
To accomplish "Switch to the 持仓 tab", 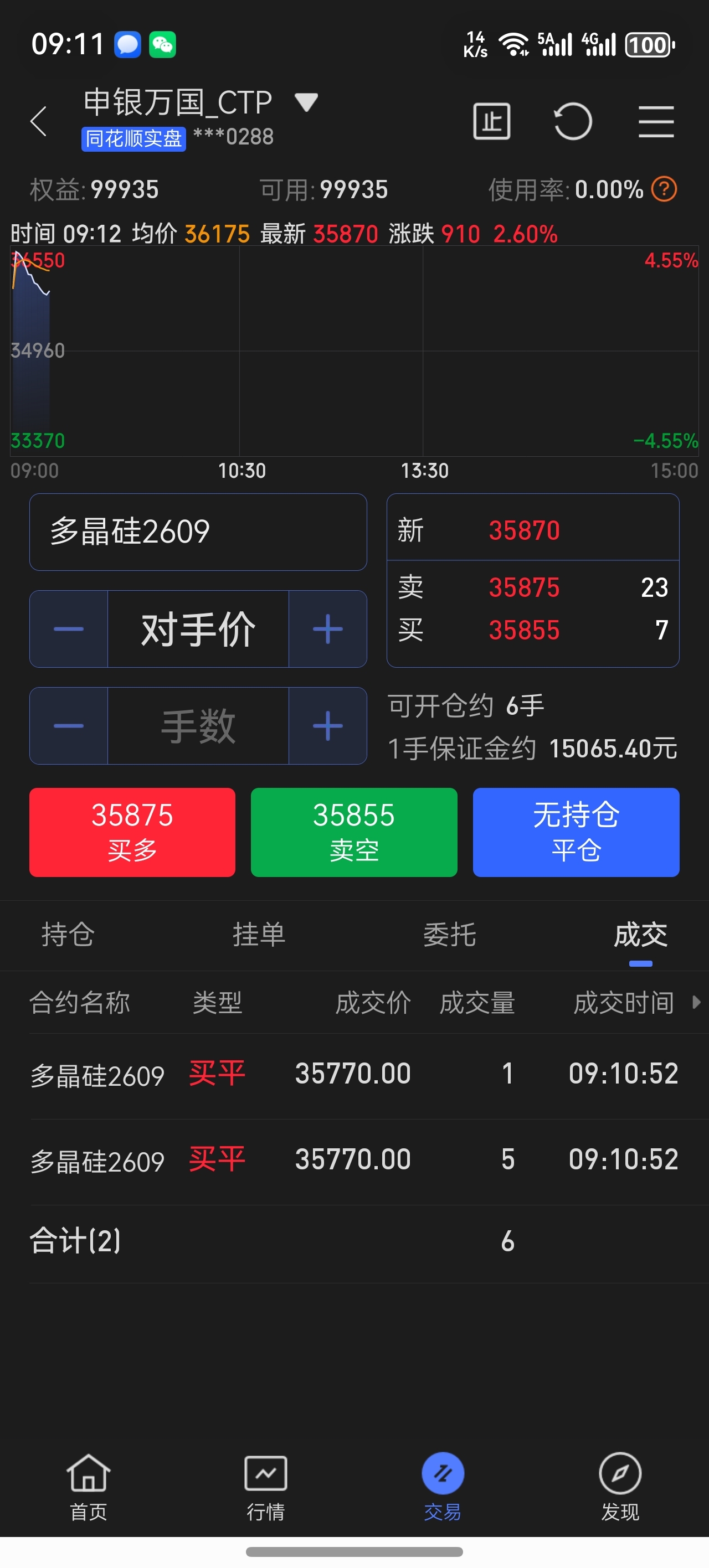I will coord(68,935).
